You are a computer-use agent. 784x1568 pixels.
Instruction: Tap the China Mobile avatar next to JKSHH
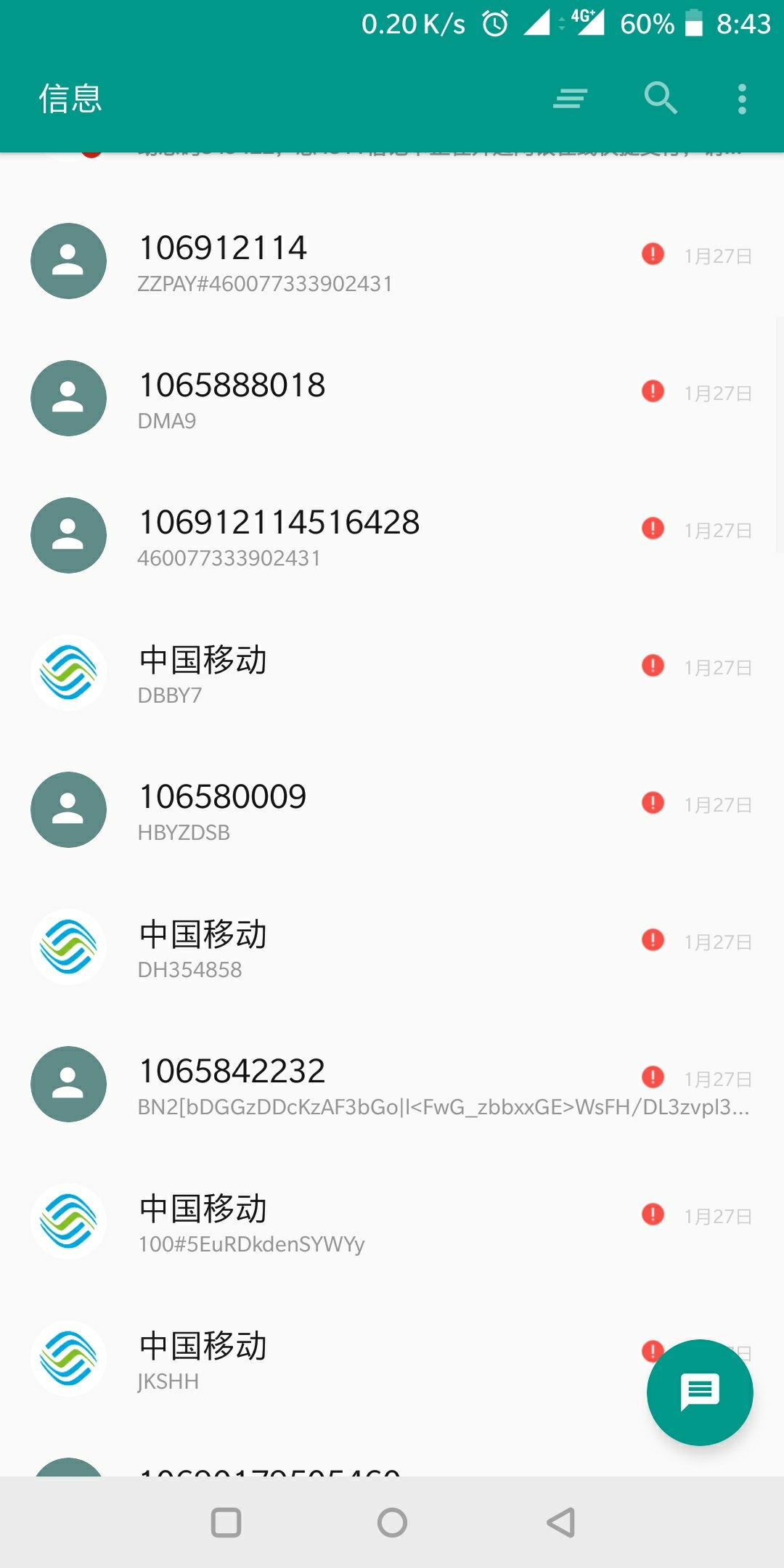point(68,1359)
